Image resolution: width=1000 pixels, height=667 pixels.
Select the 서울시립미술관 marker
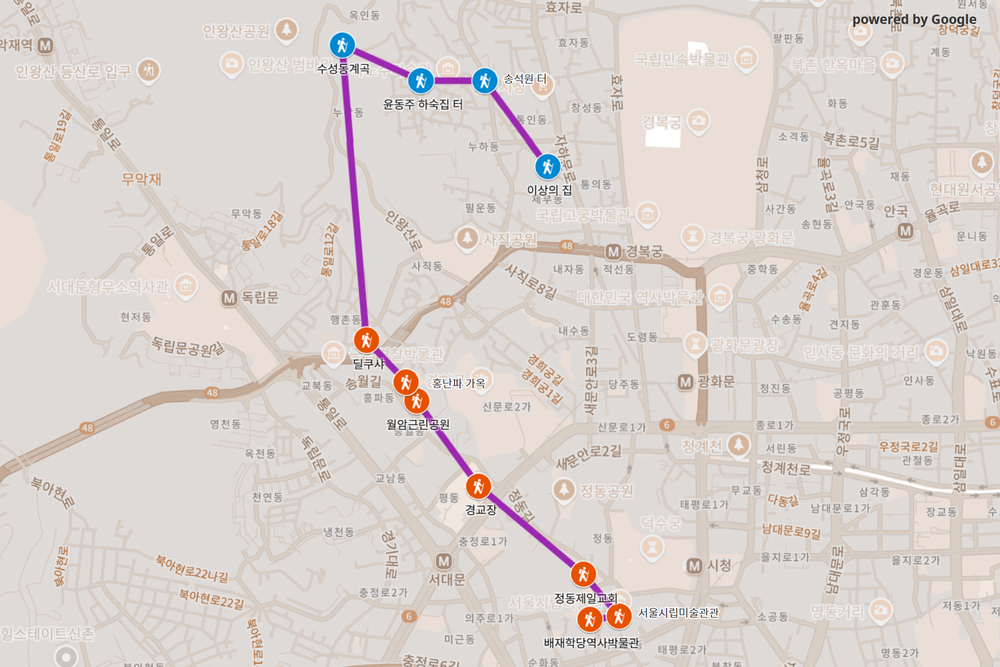pyautogui.click(x=618, y=614)
